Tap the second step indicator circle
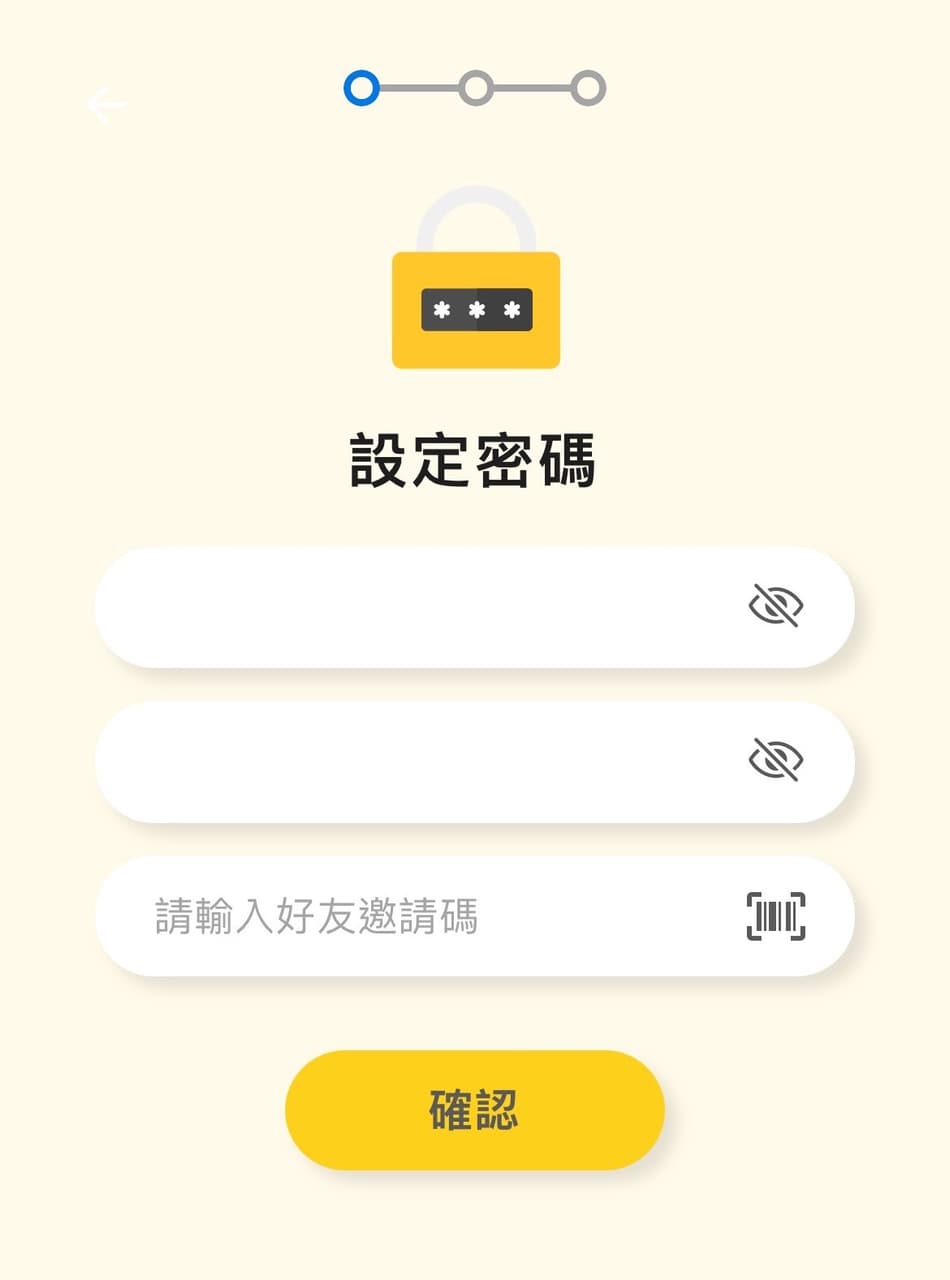The height and width of the screenshot is (1280, 950). pos(475,88)
